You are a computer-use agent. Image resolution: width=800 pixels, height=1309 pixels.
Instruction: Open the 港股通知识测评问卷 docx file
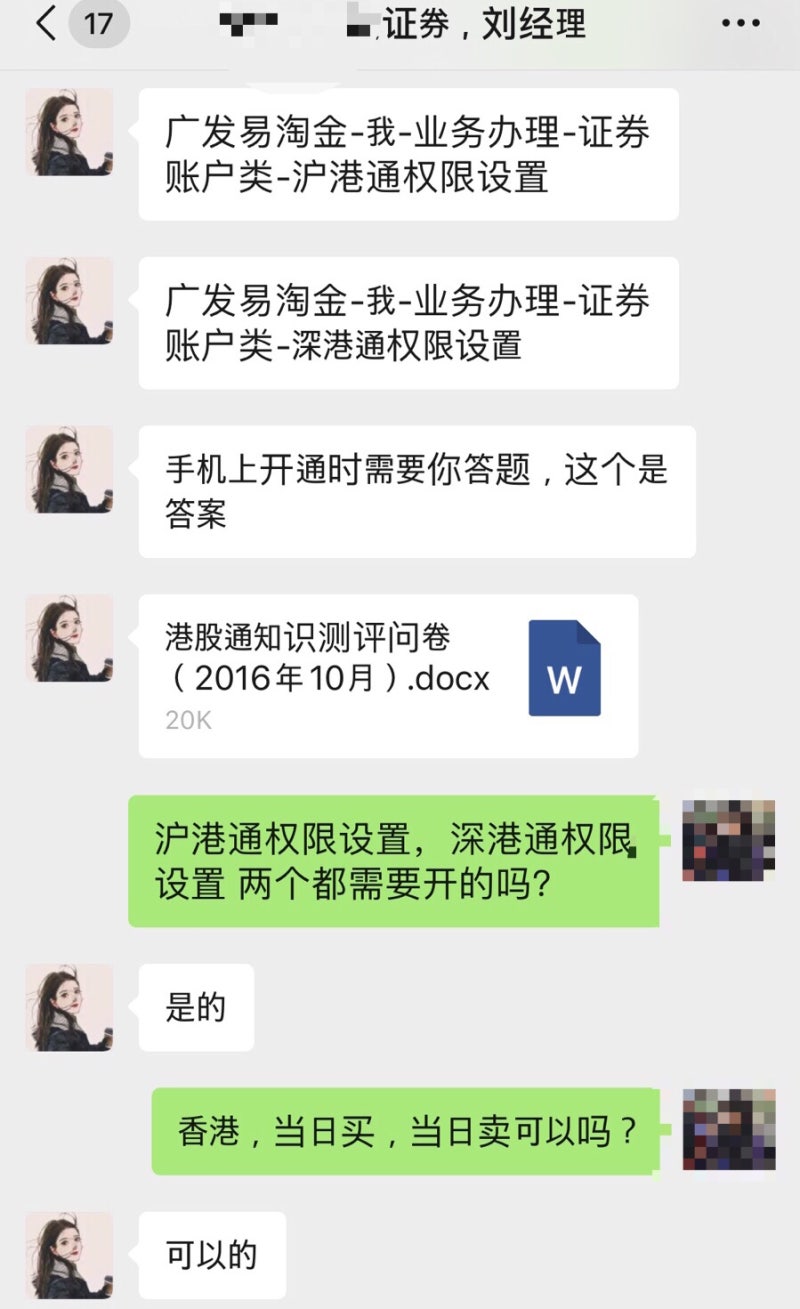[388, 676]
